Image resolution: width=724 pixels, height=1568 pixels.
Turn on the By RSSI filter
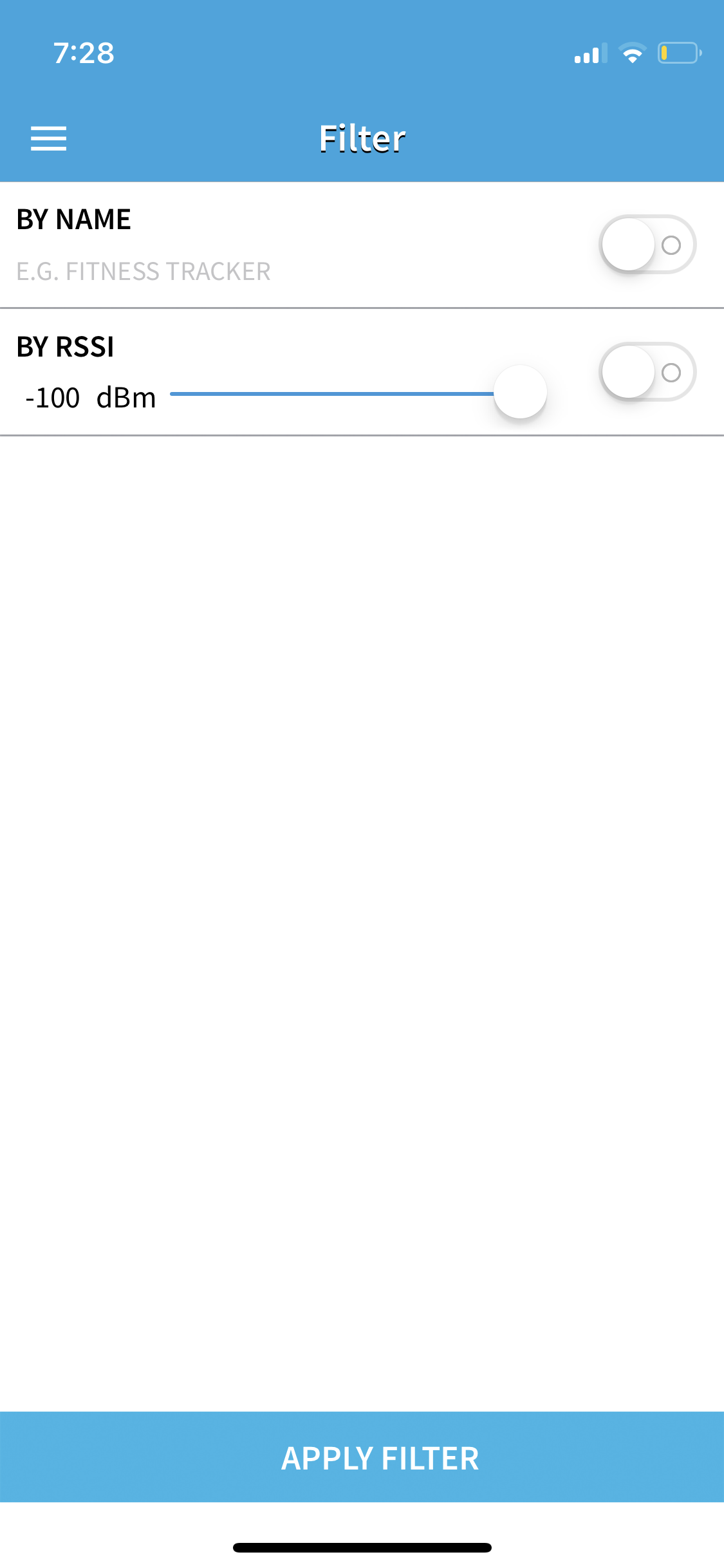coord(647,372)
